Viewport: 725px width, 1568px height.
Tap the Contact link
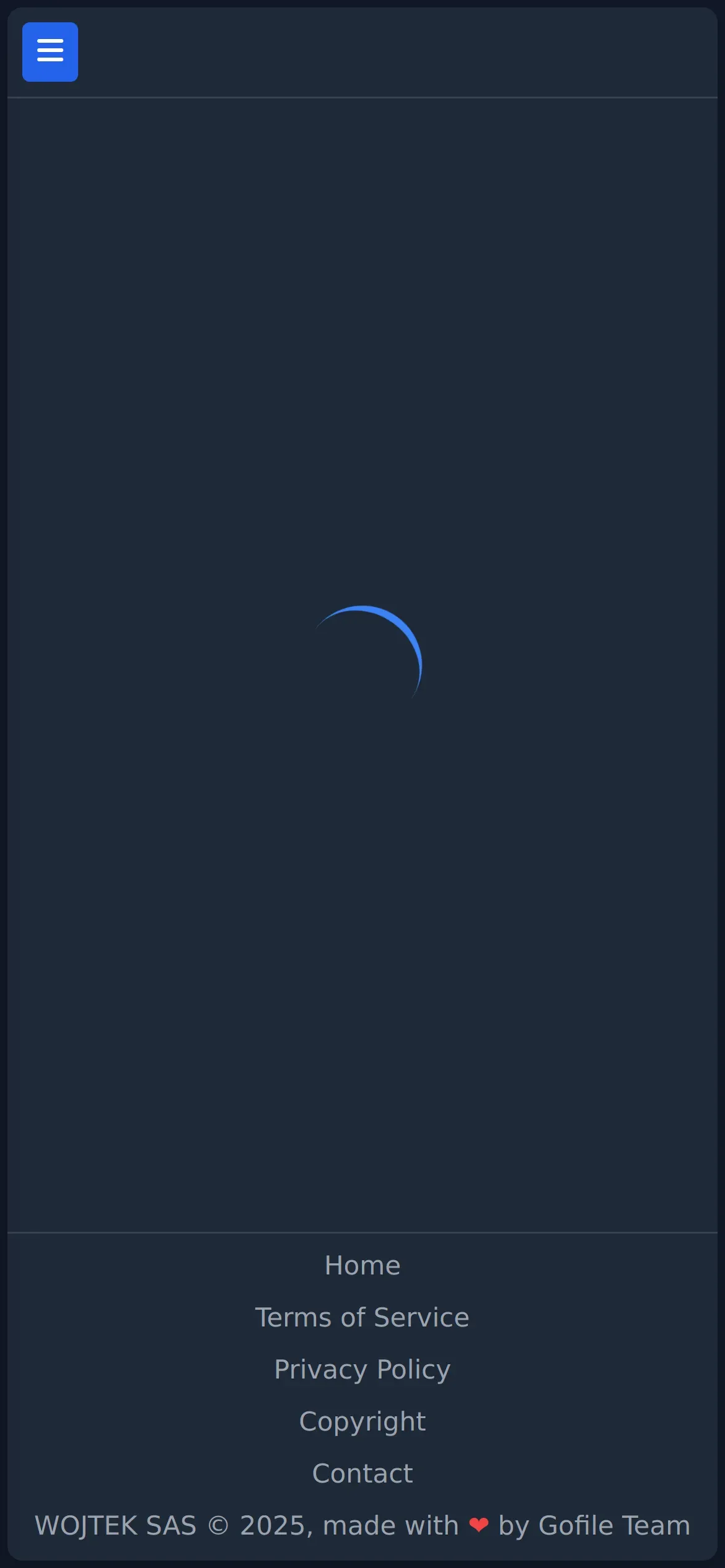362,1473
